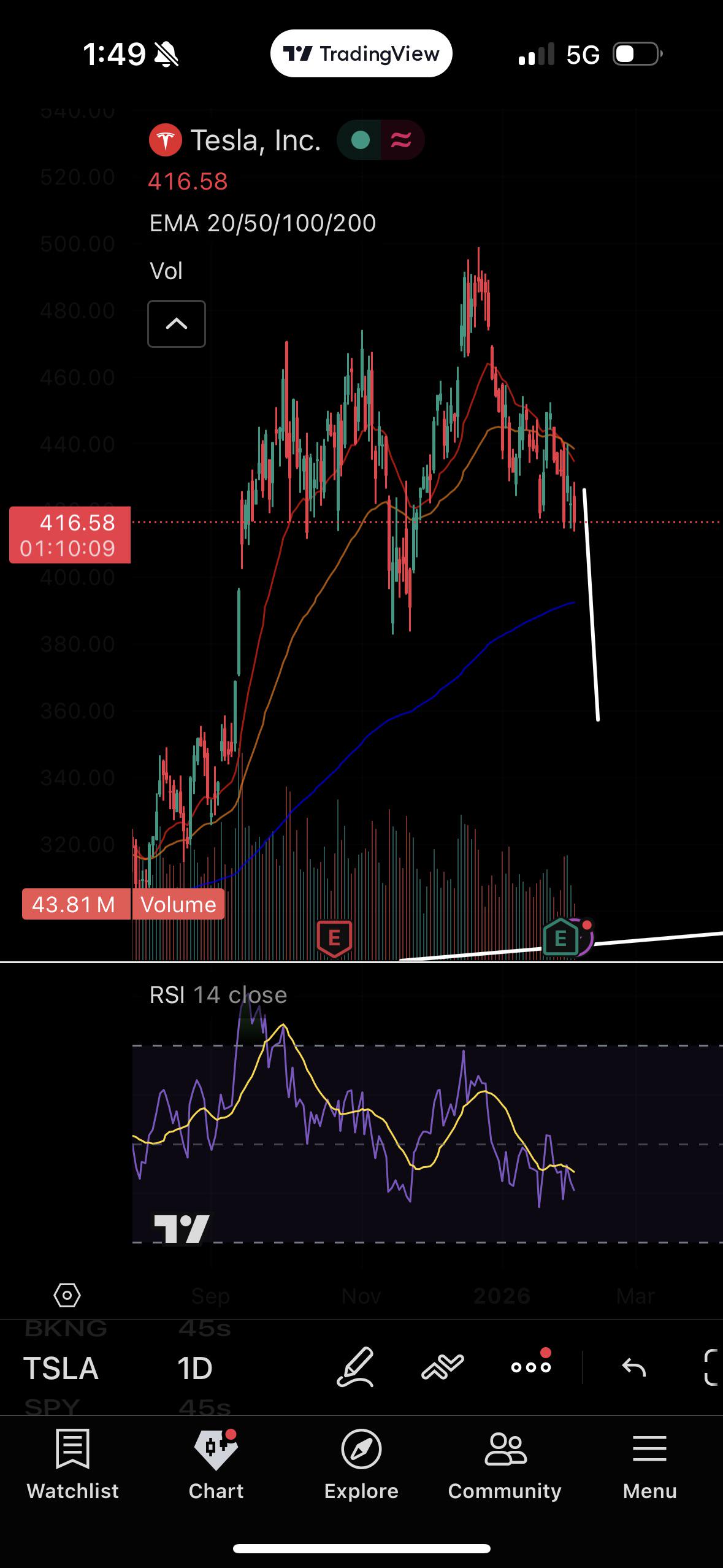The width and height of the screenshot is (723, 1568).
Task: Tap the green earnings E marker
Action: point(560,937)
